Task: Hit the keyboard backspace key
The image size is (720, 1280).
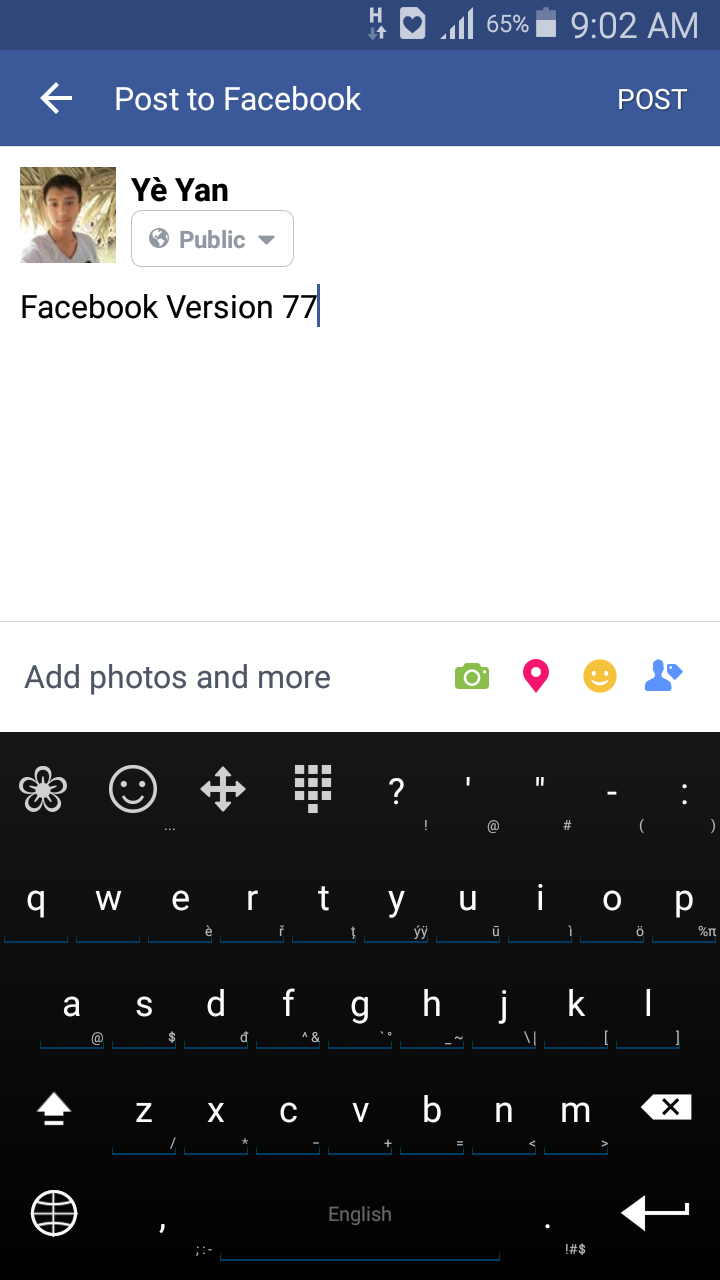Action: click(666, 1107)
